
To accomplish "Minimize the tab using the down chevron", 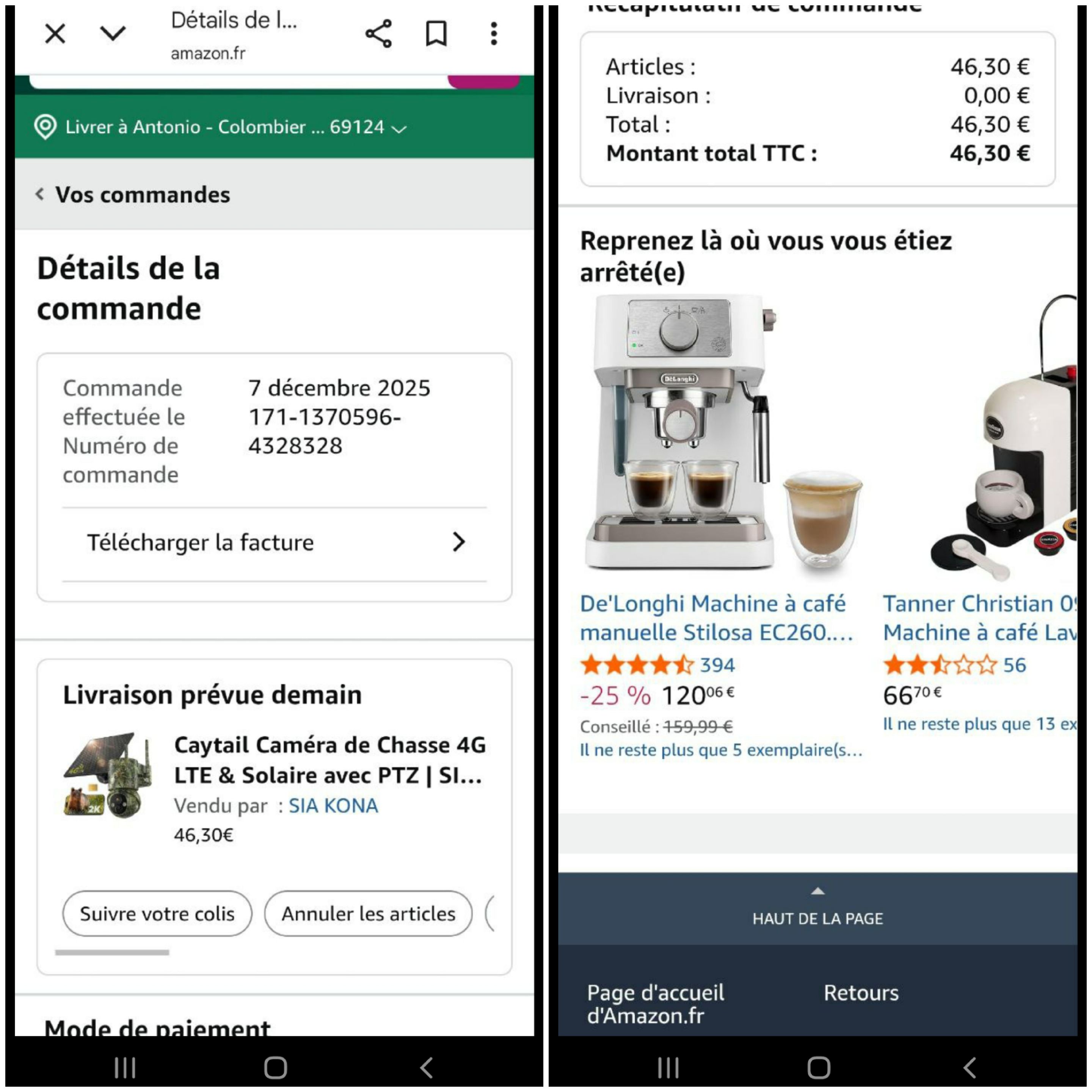I will pyautogui.click(x=113, y=33).
